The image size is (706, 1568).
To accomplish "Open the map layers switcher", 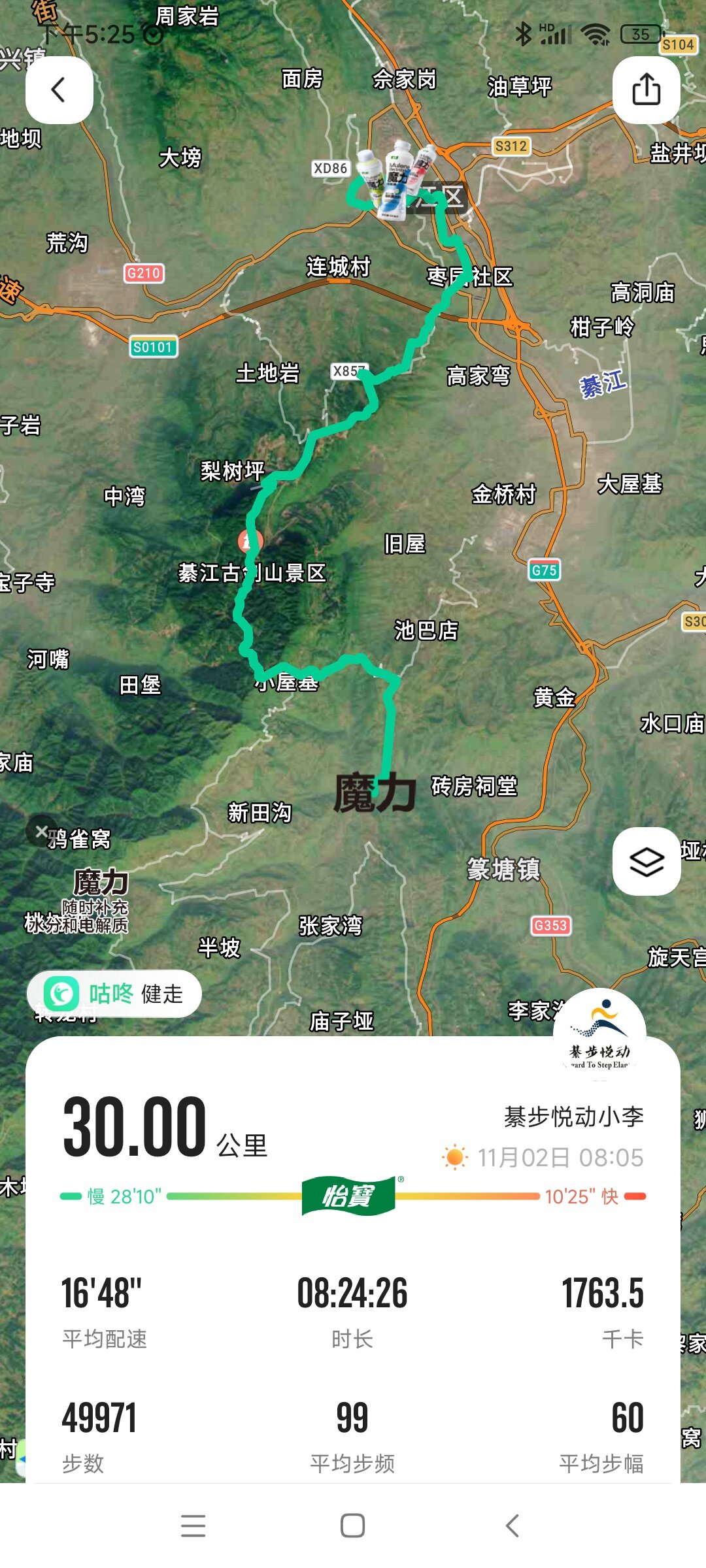I will (646, 862).
